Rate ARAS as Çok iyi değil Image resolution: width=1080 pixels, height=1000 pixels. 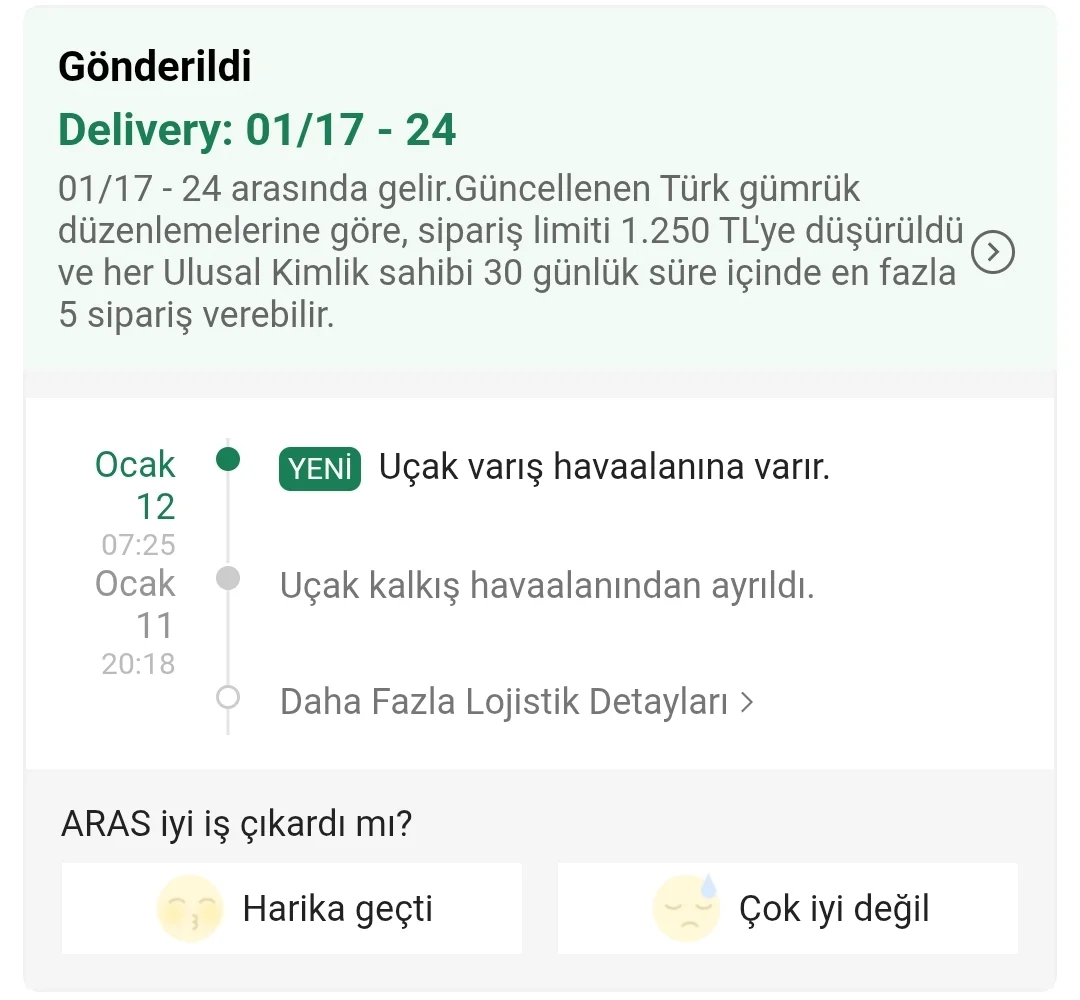(x=788, y=909)
